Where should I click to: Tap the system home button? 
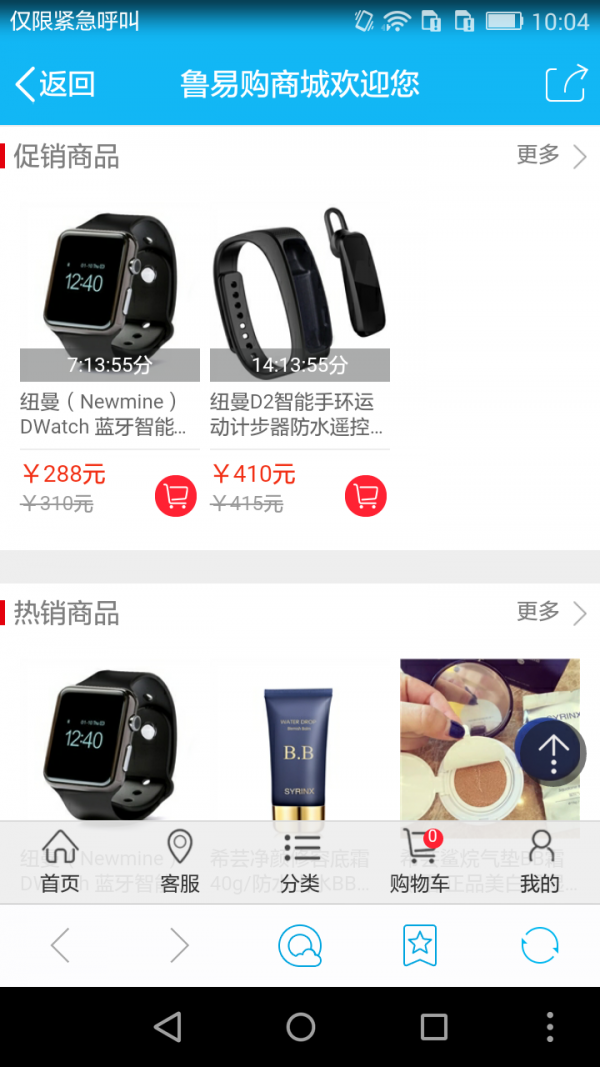pos(300,1027)
